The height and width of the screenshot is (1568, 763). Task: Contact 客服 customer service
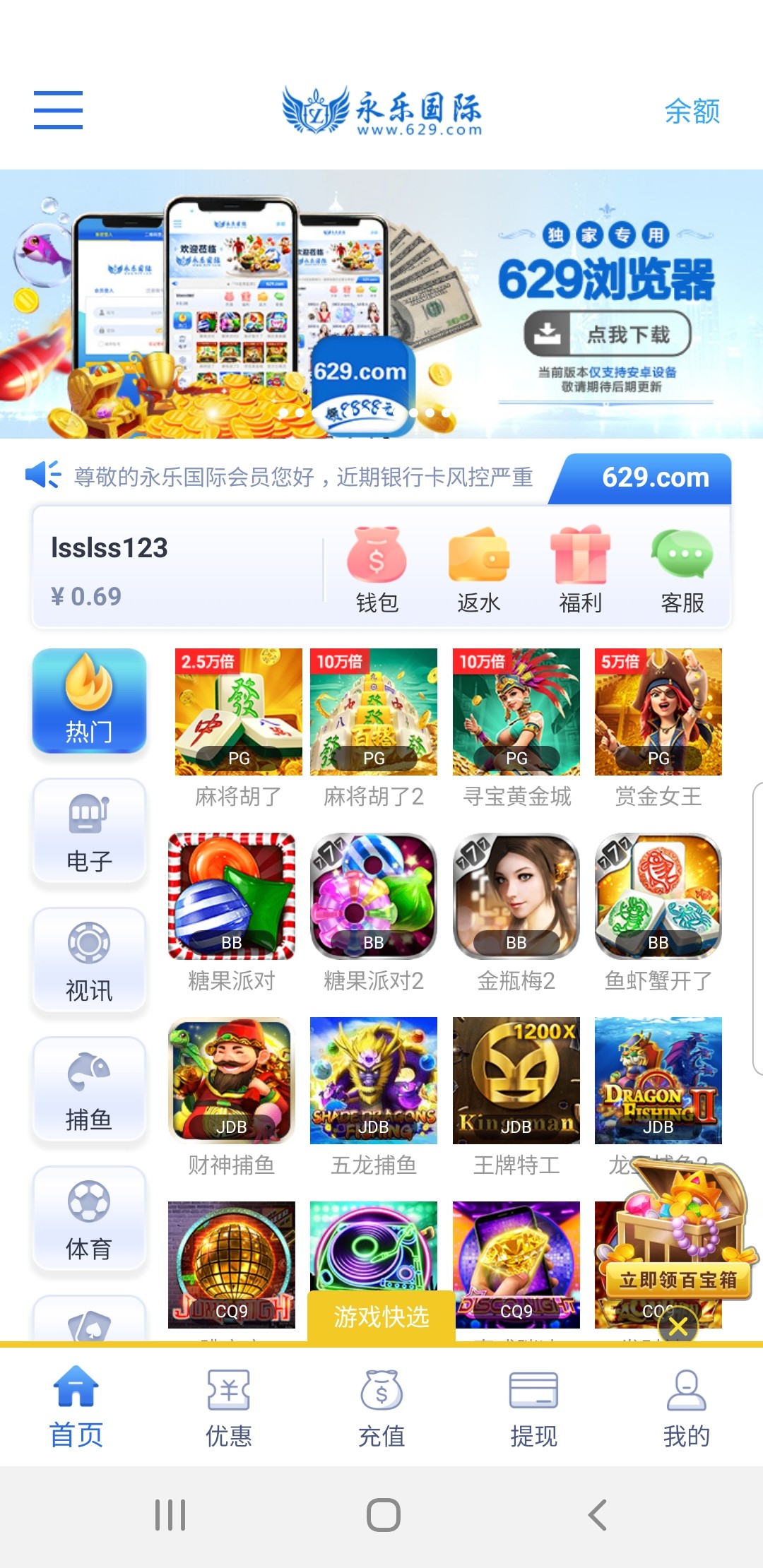pos(680,565)
